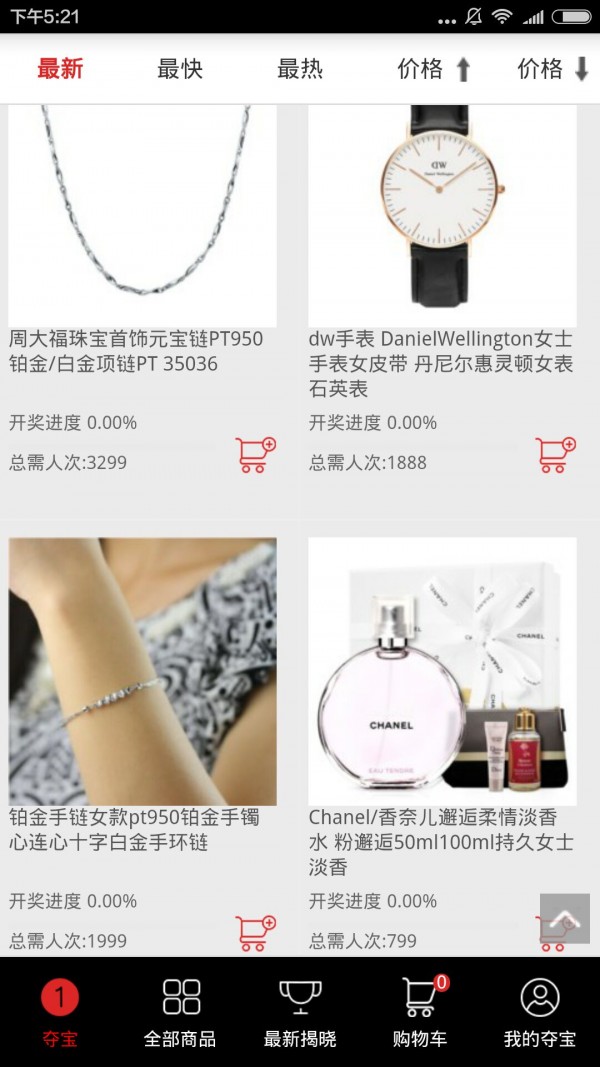Add 铂金手链 bracelet to cart
Screen dimensions: 600x1067
(x=255, y=933)
